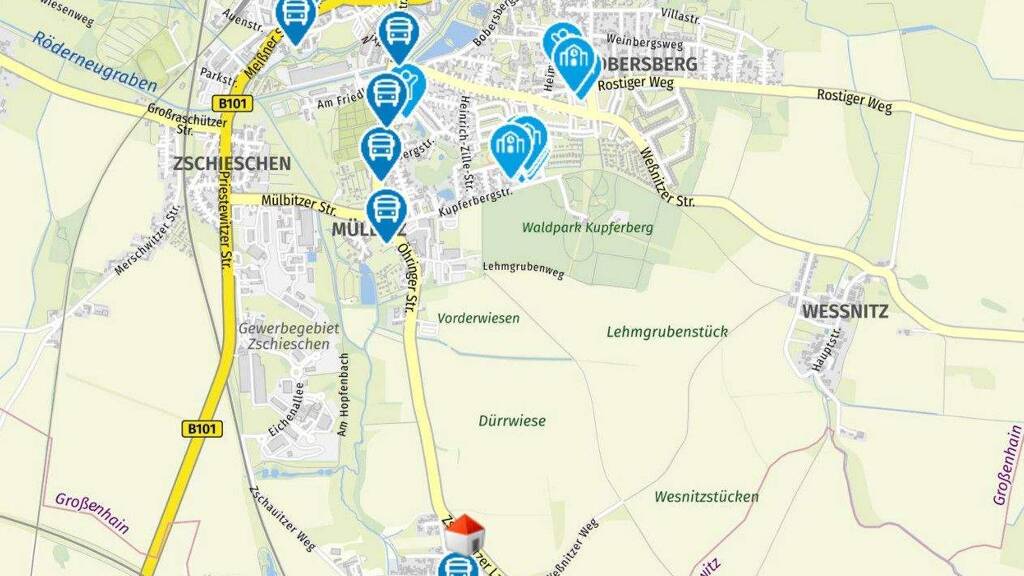Tap the red house marker
This screenshot has width=1024, height=576.
[x=464, y=535]
